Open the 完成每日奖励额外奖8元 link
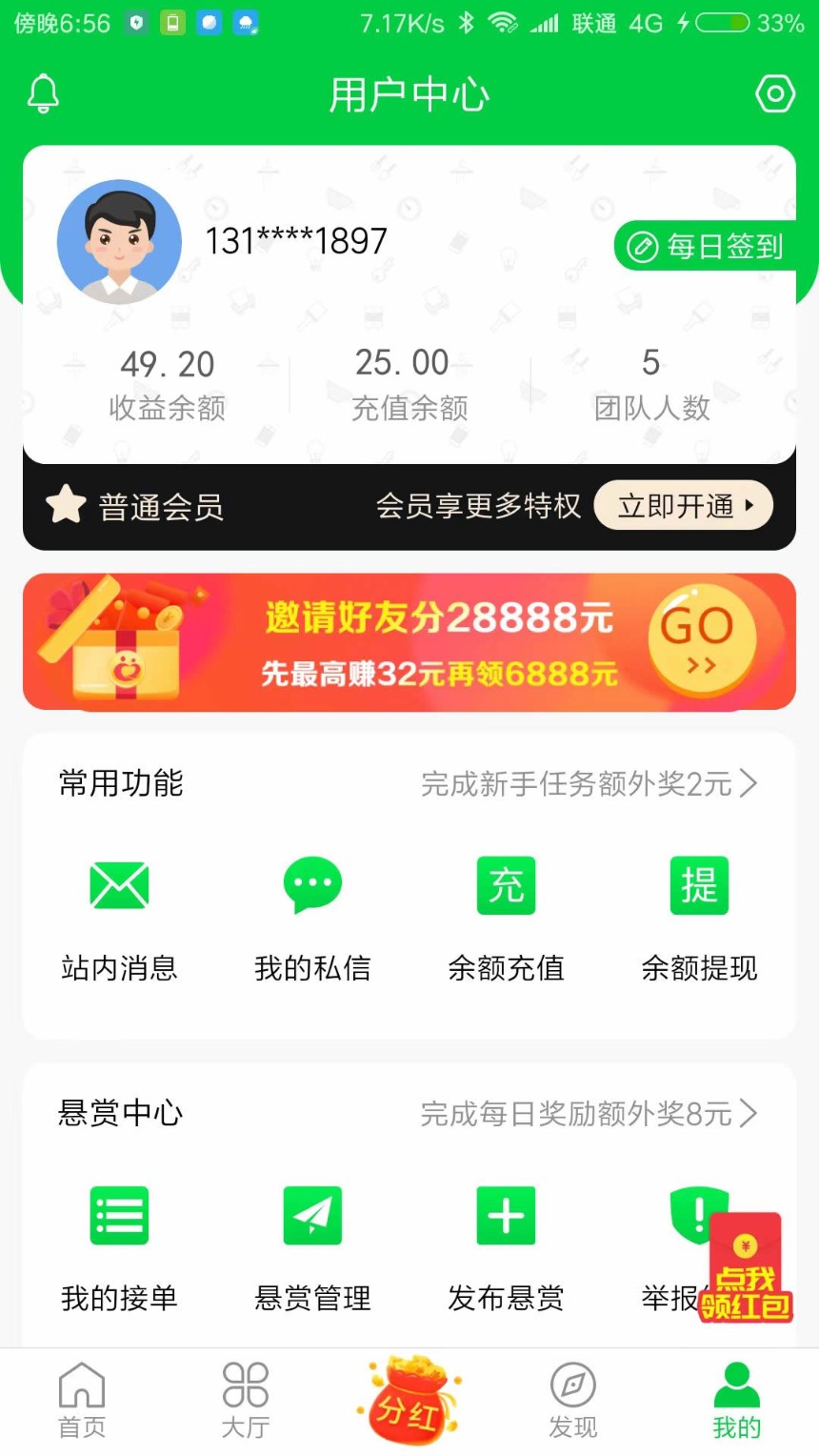This screenshot has height=1456, width=819. point(589,1114)
